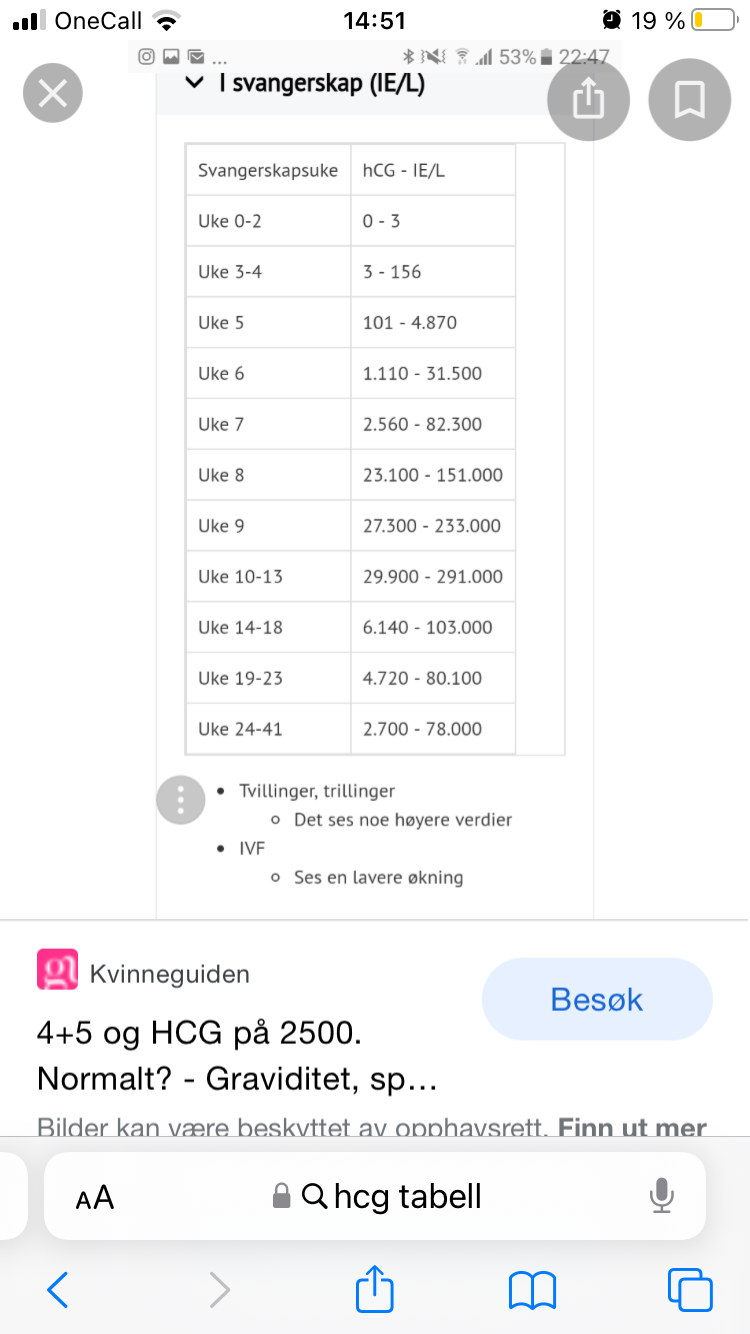Viewport: 750px width, 1334px height.
Task: Start voice search with the microphone
Action: tap(661, 1196)
